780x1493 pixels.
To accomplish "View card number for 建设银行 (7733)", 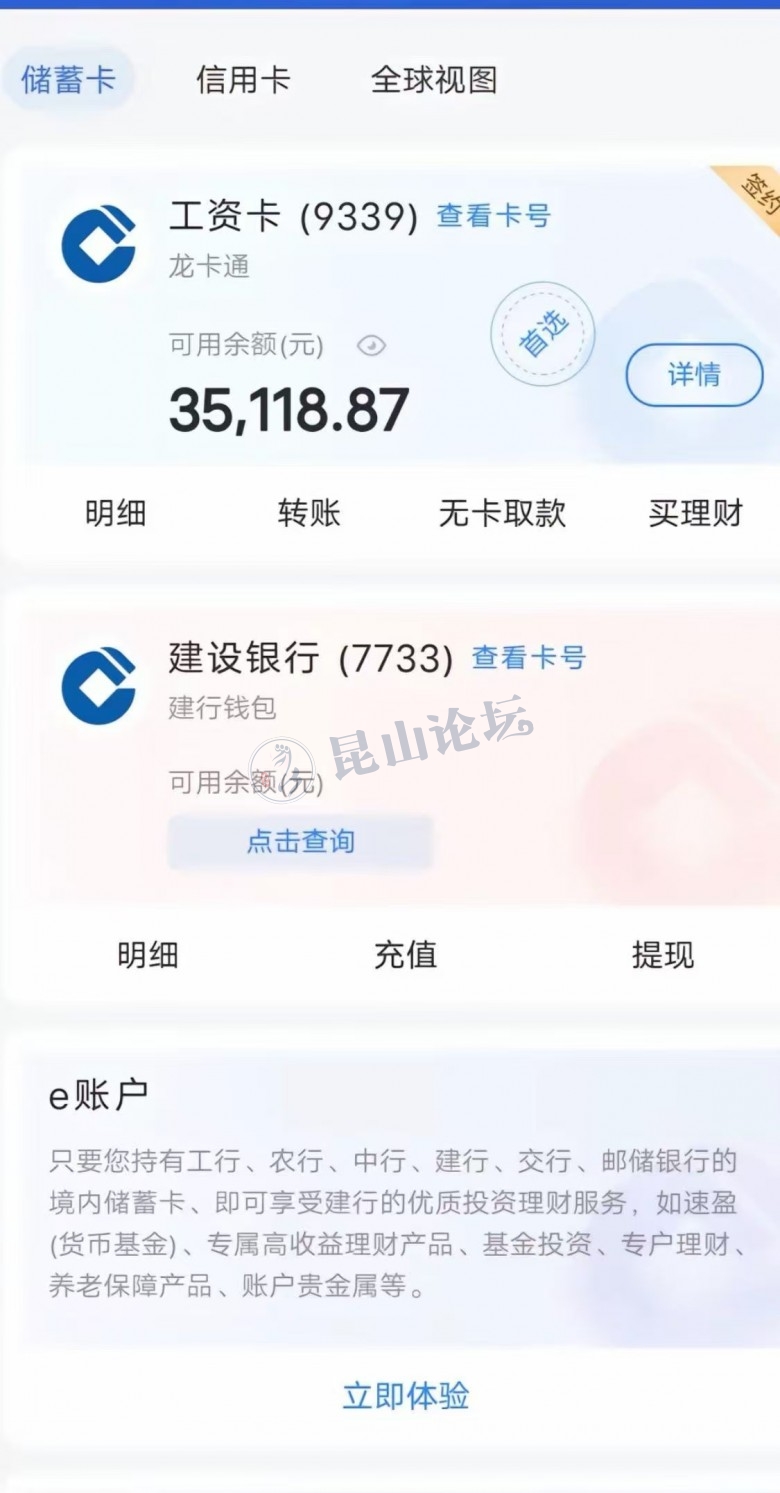I will 528,658.
